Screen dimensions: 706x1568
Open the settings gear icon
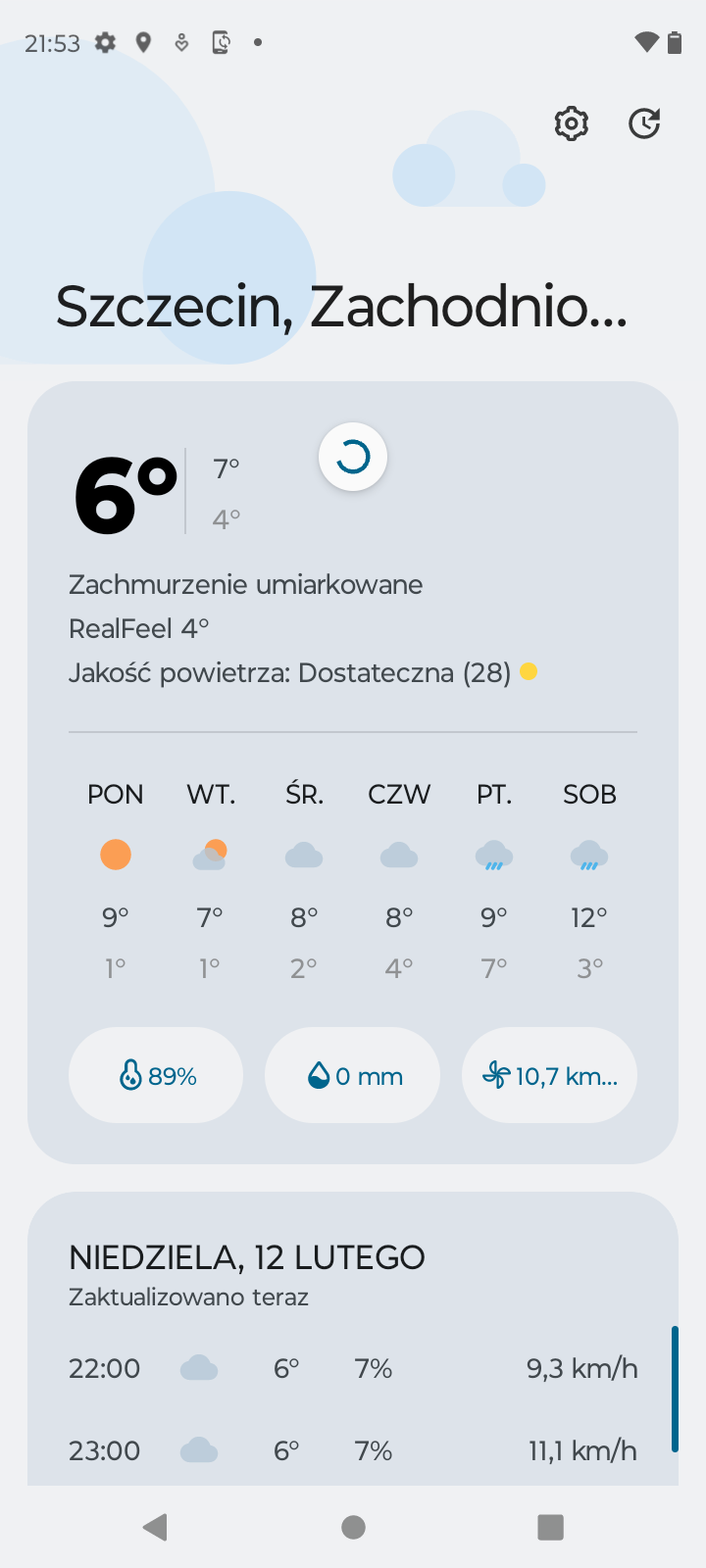571,123
